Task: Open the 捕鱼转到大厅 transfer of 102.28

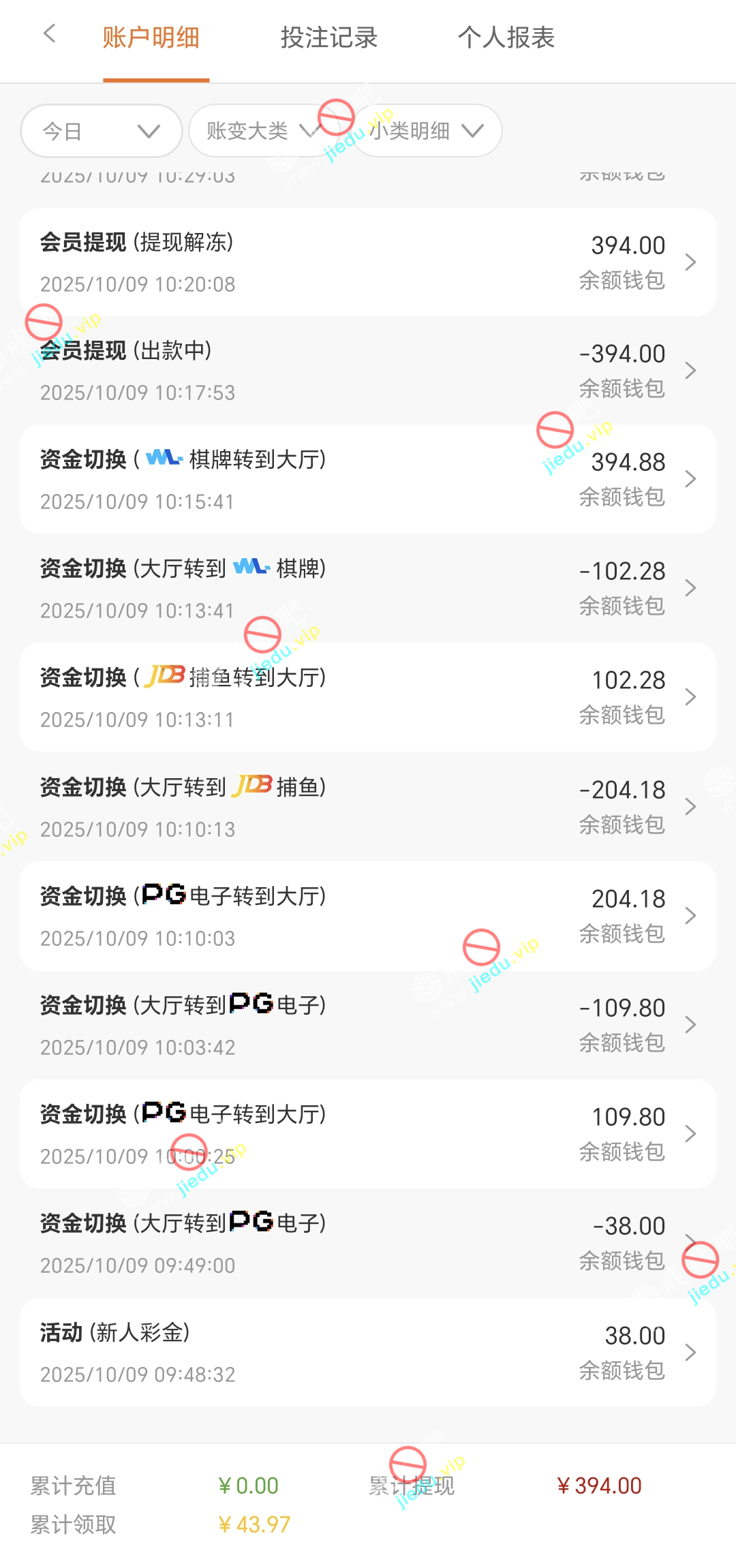Action: click(368, 698)
